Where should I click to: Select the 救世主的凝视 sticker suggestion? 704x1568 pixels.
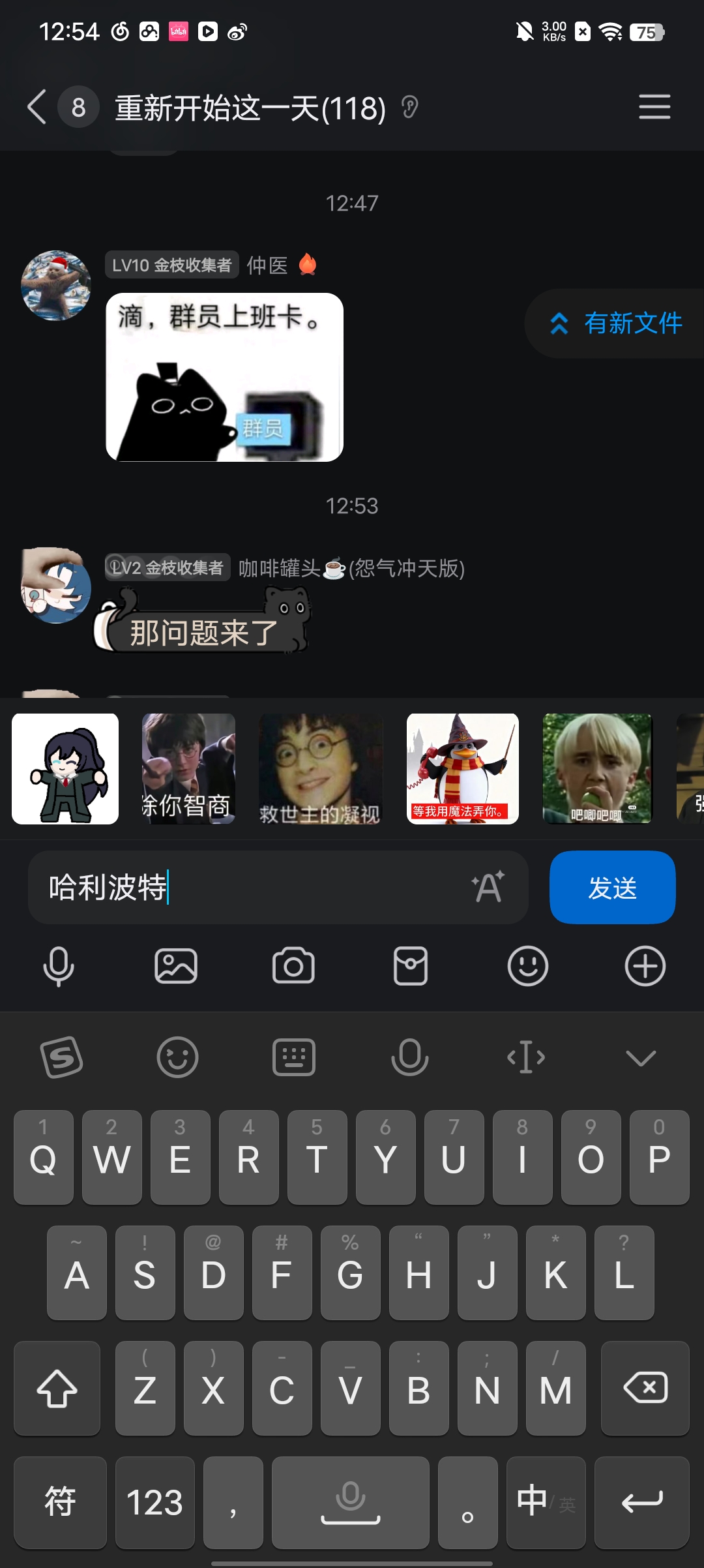pyautogui.click(x=319, y=769)
